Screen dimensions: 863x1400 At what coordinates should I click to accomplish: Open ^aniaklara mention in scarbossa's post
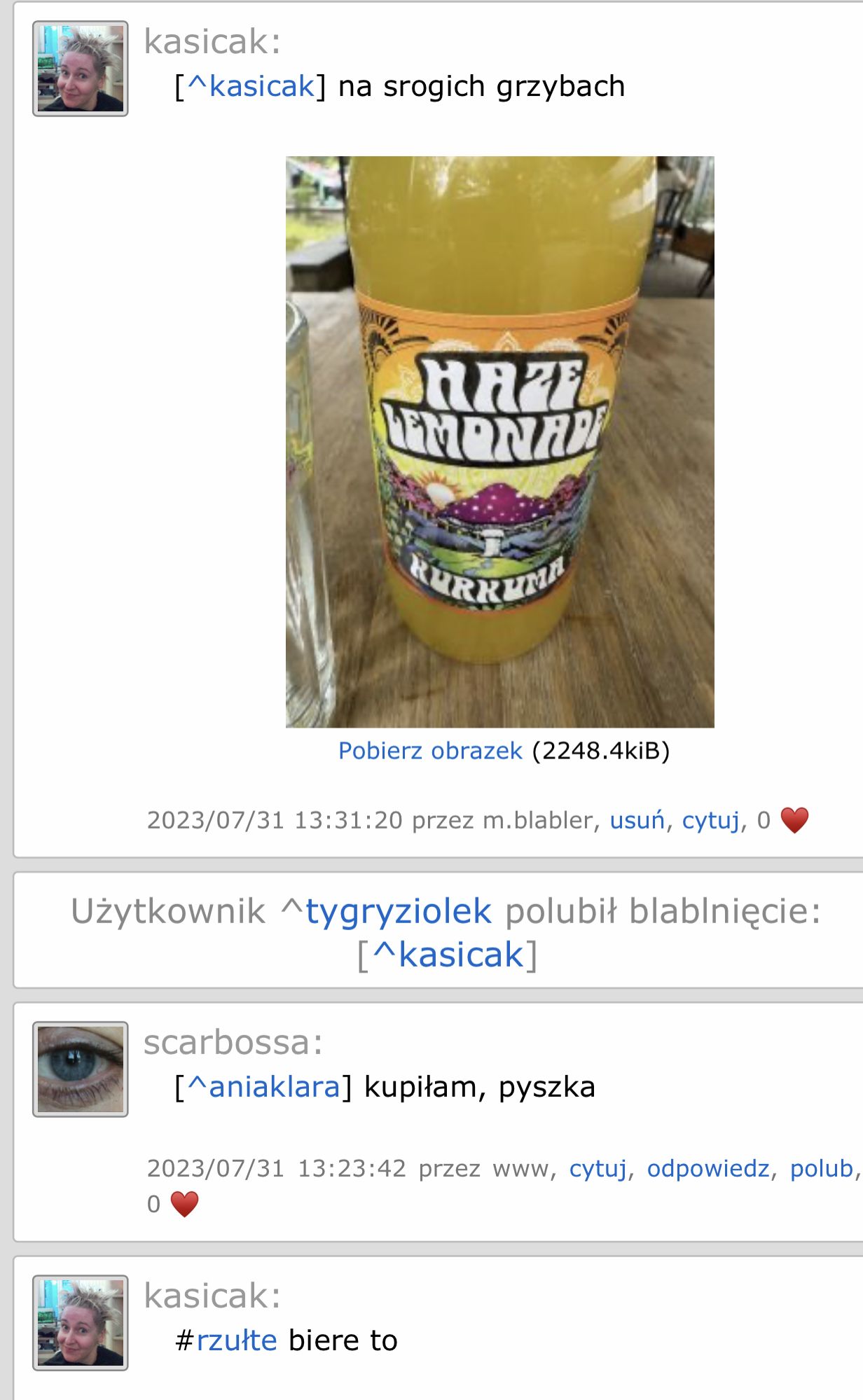tap(264, 1087)
